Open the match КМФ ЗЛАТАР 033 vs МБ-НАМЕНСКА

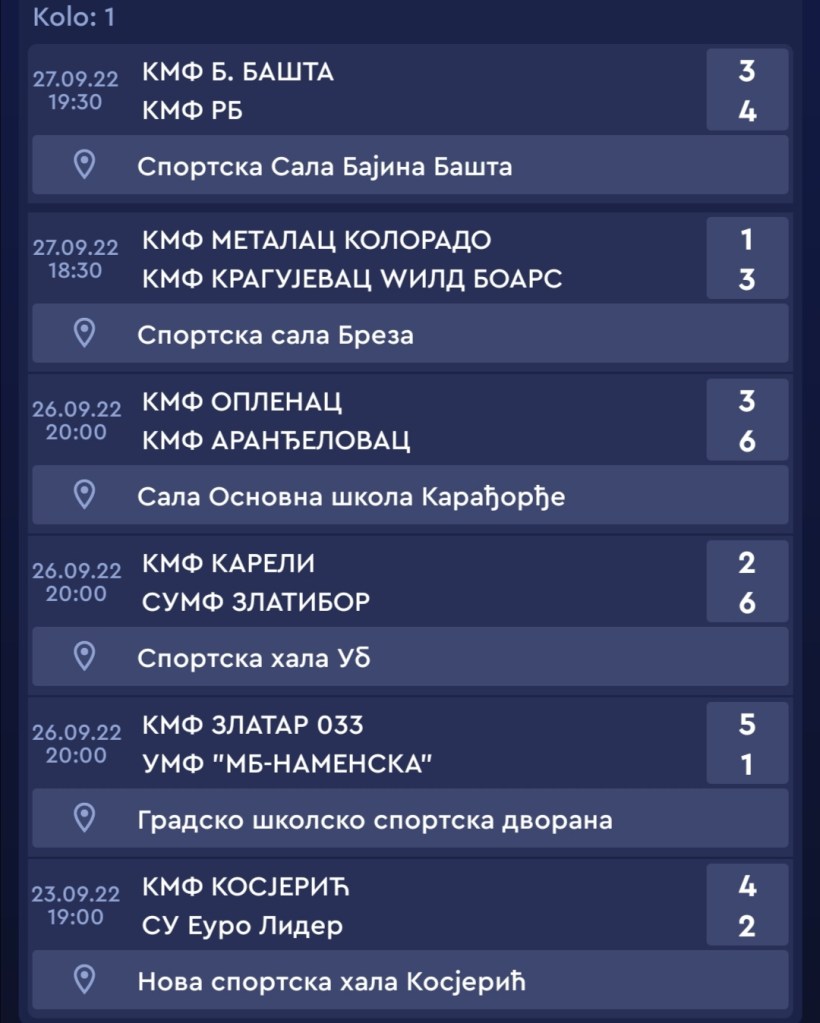[x=410, y=745]
